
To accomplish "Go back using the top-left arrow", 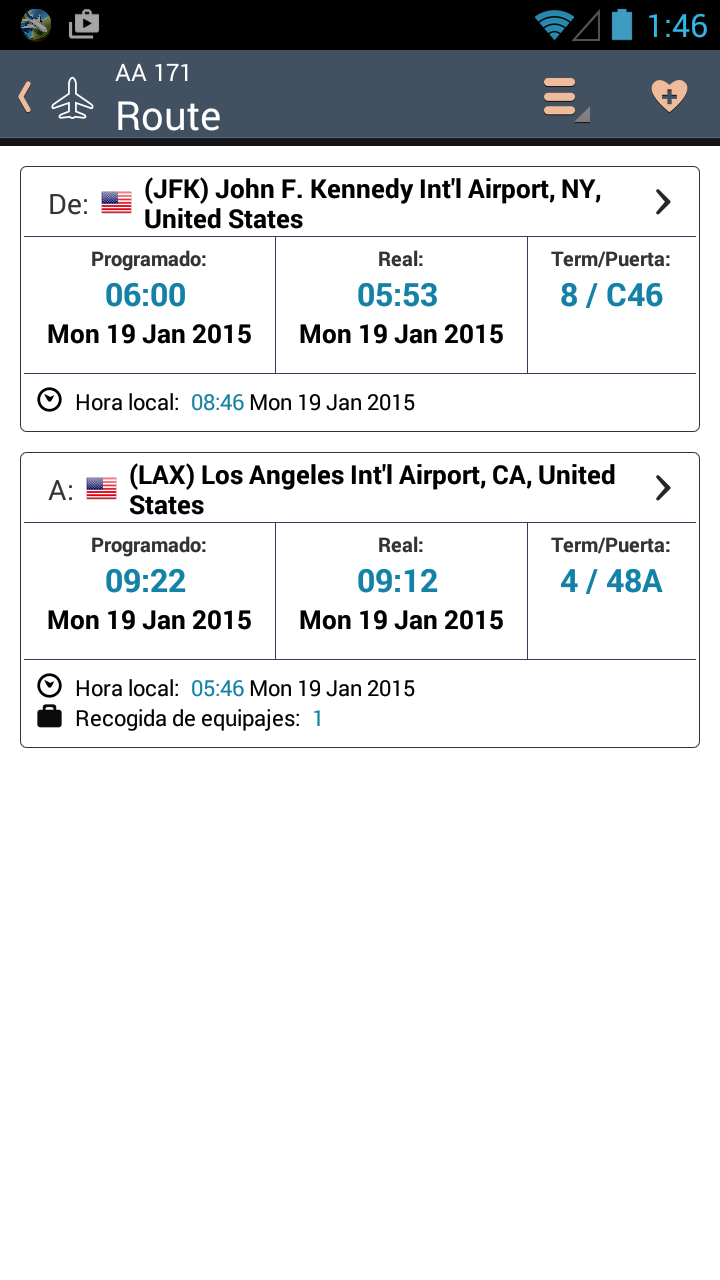I will click(x=26, y=97).
